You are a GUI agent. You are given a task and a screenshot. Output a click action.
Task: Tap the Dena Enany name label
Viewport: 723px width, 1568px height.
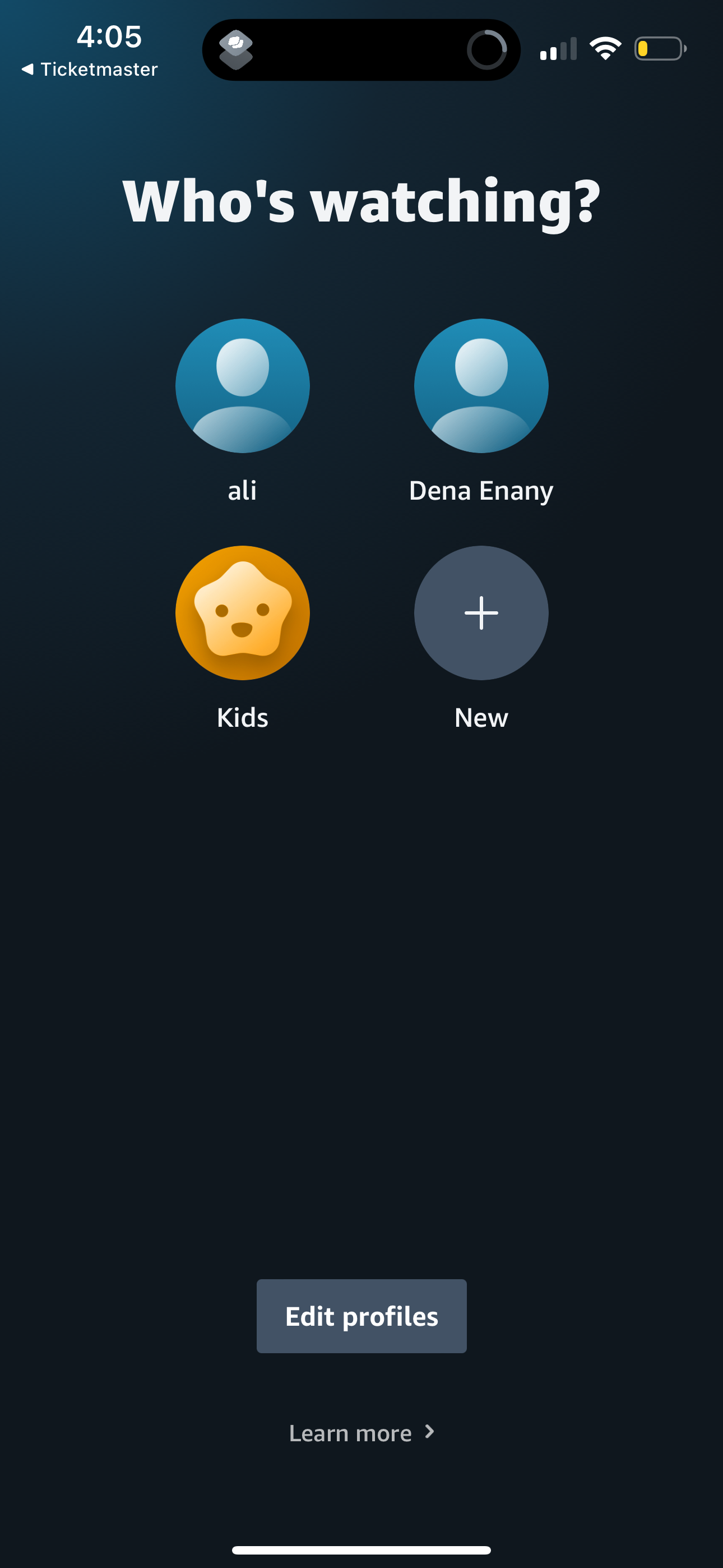pyautogui.click(x=481, y=491)
